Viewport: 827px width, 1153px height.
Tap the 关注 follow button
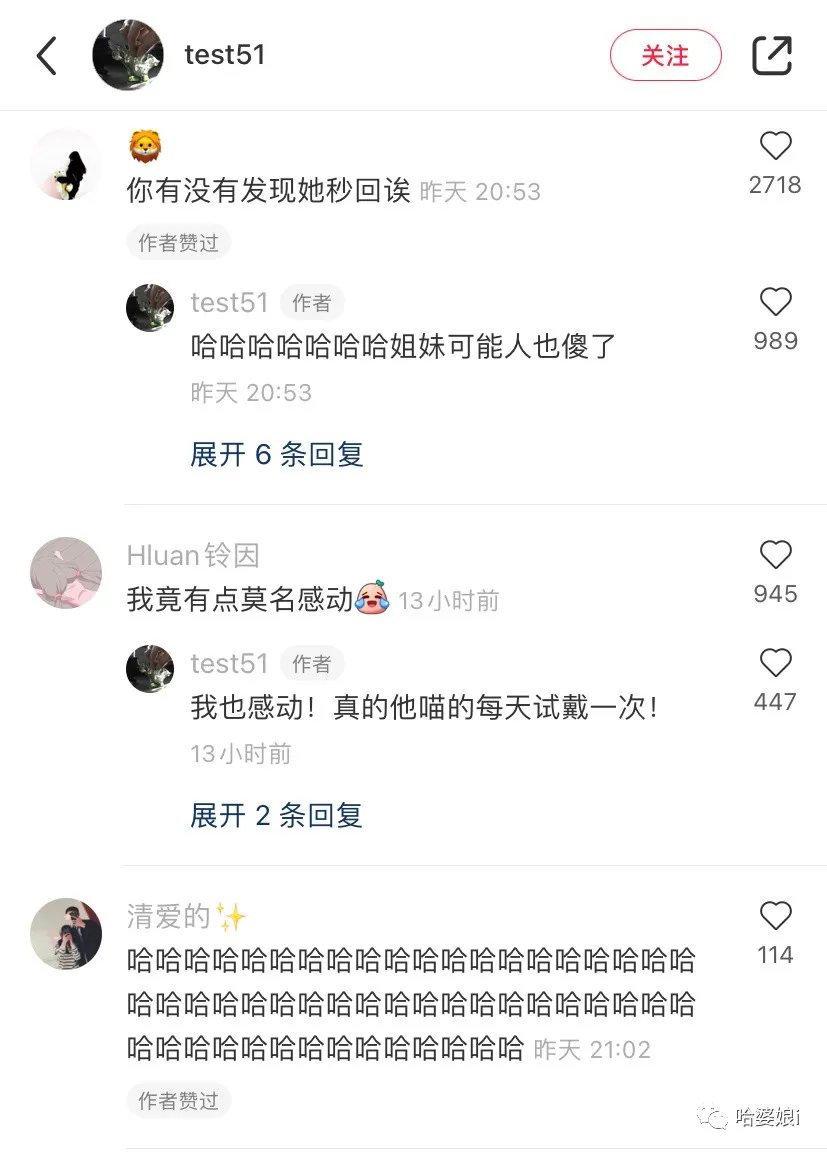click(665, 55)
